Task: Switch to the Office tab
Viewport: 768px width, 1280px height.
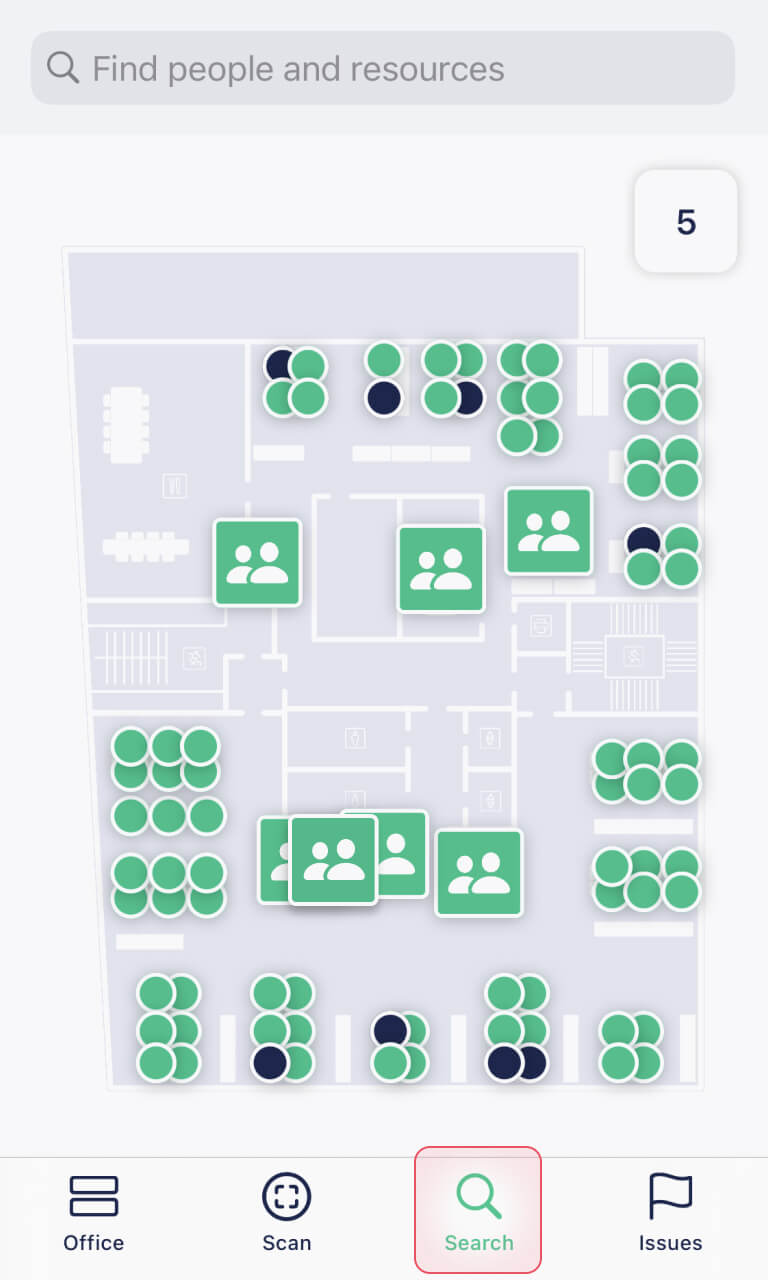Action: pos(94,1213)
